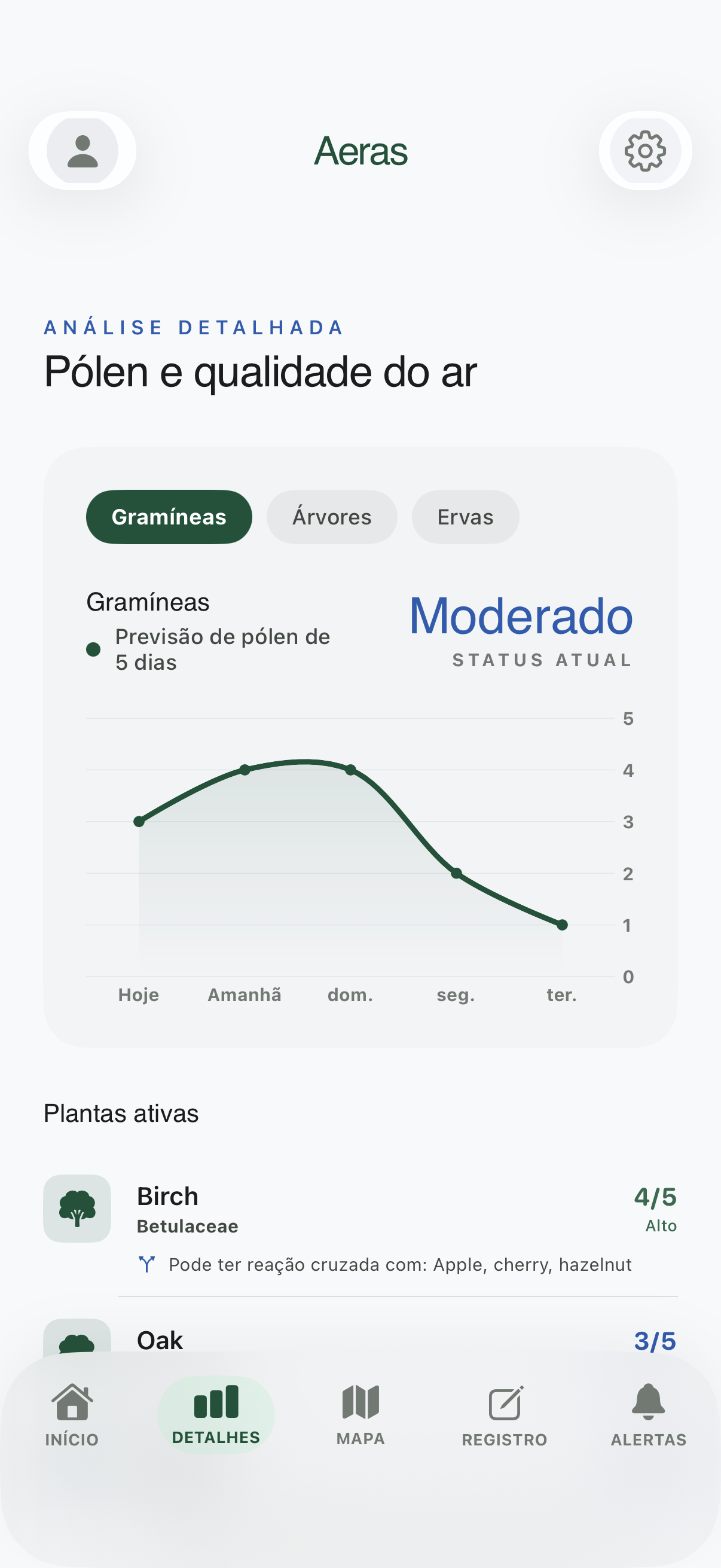Toggle the Ervas pollen filter
This screenshot has height=1568, width=721.
pos(466,516)
